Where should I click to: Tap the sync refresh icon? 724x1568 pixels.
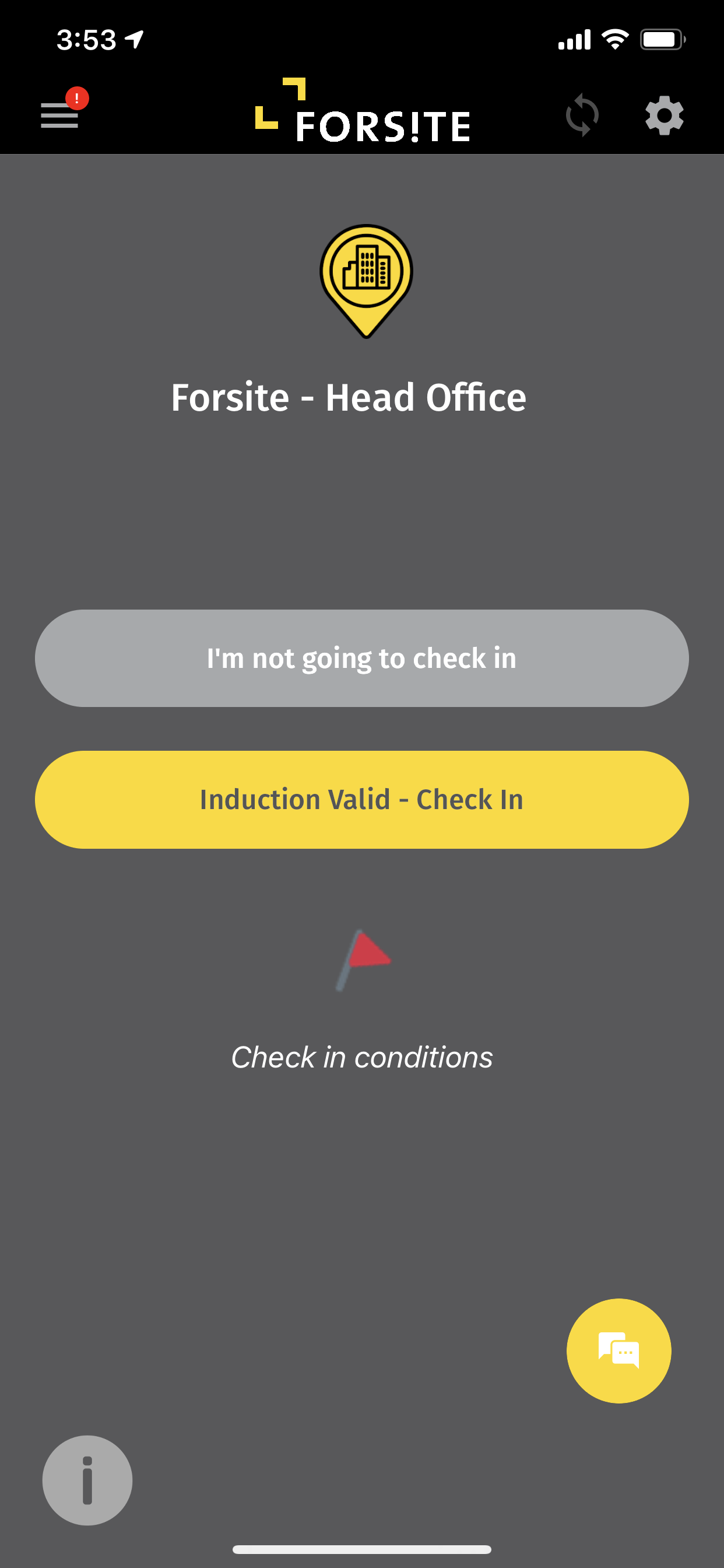pyautogui.click(x=582, y=114)
